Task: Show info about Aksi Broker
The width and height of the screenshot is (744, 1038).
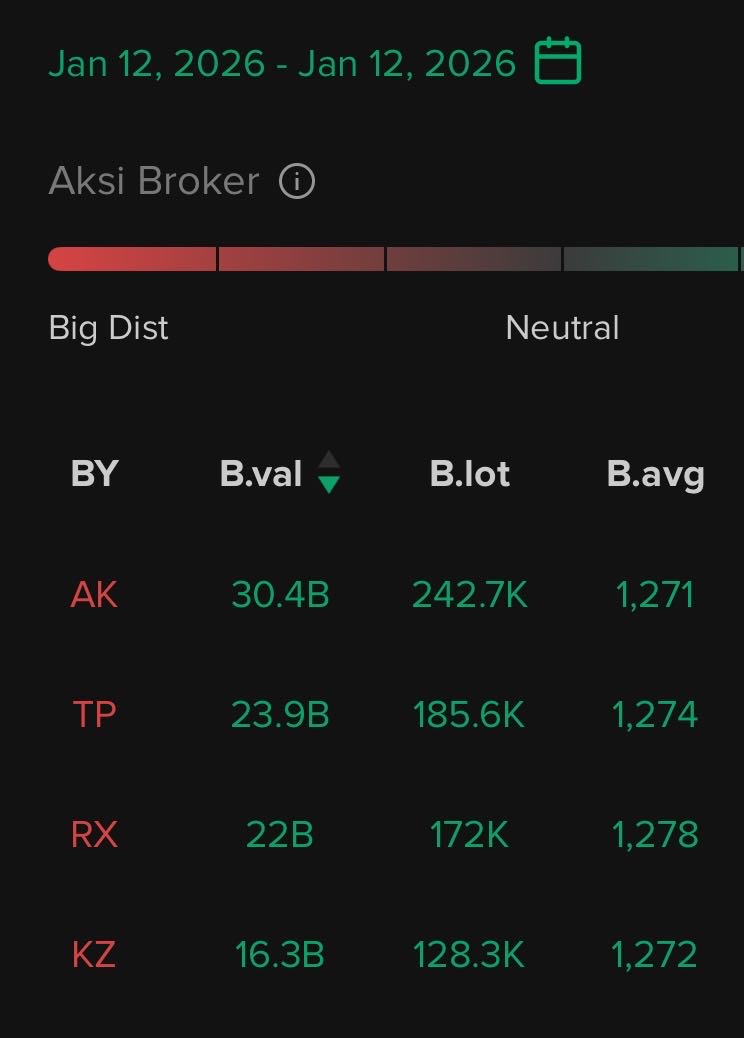Action: [x=297, y=182]
